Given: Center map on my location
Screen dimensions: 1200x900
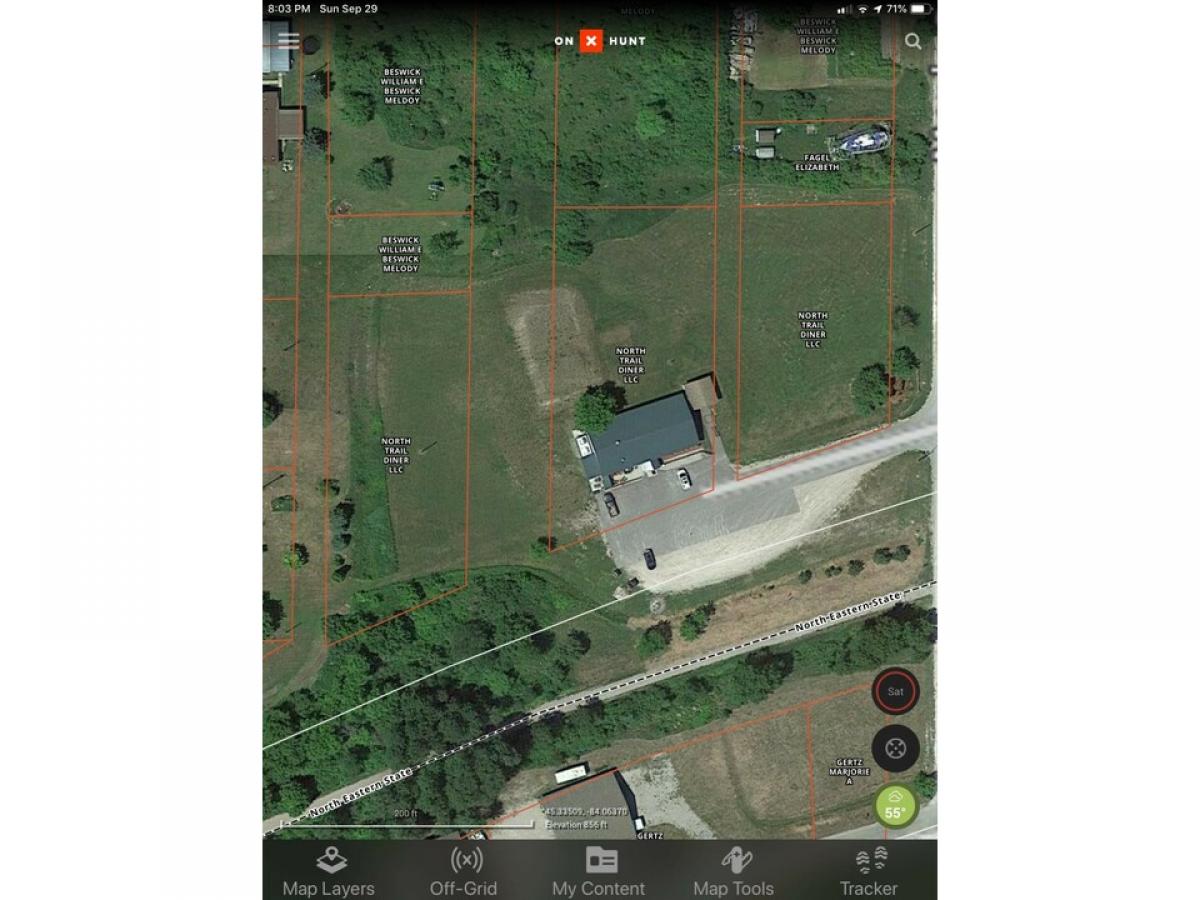Looking at the screenshot, I should click(x=895, y=748).
